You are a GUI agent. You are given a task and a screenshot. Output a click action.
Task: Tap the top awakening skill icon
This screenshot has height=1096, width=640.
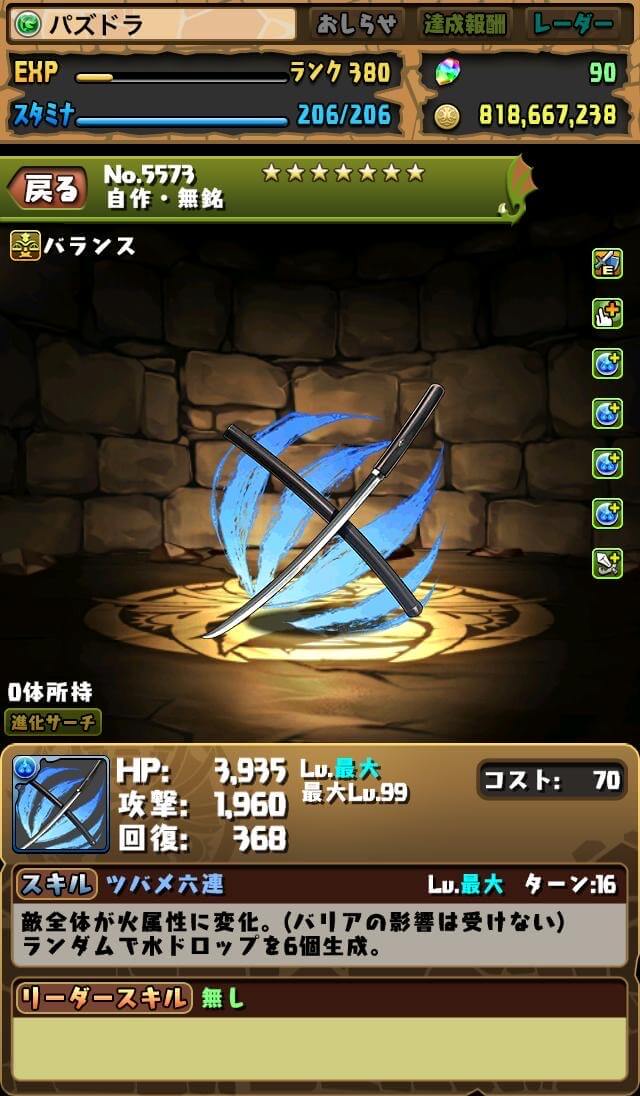click(607, 263)
